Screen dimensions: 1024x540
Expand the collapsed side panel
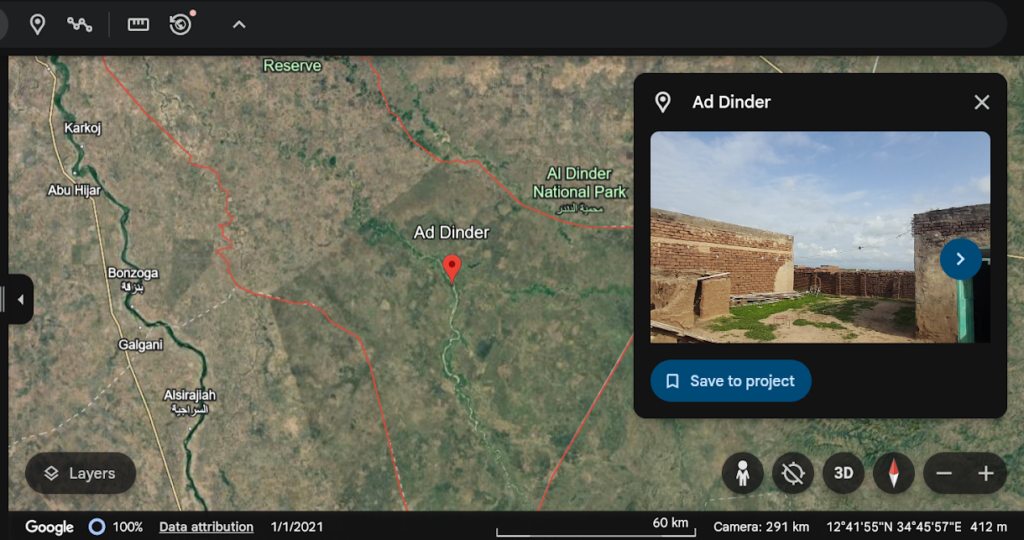[x=20, y=299]
